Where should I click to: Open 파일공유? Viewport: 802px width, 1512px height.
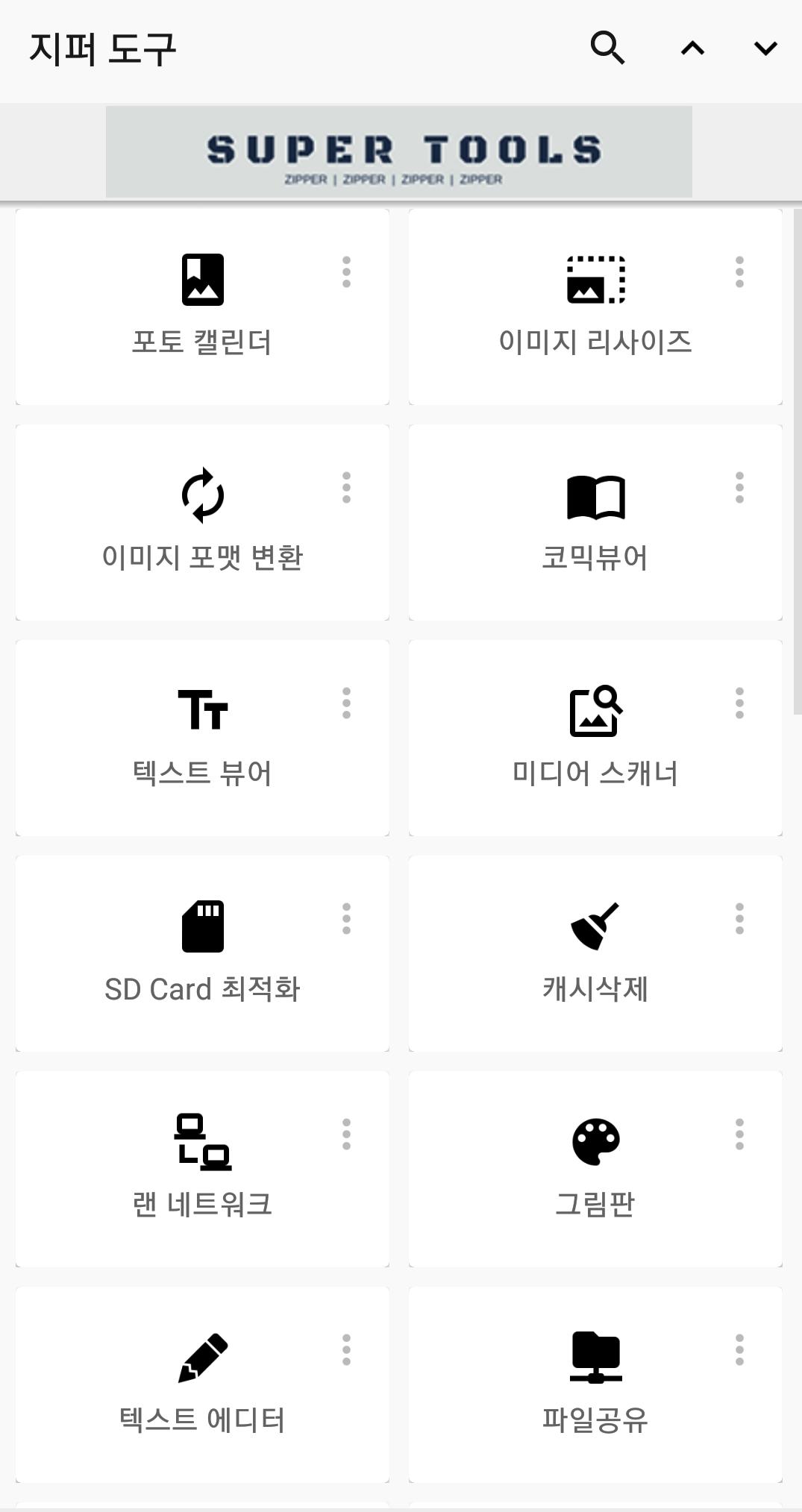595,1385
